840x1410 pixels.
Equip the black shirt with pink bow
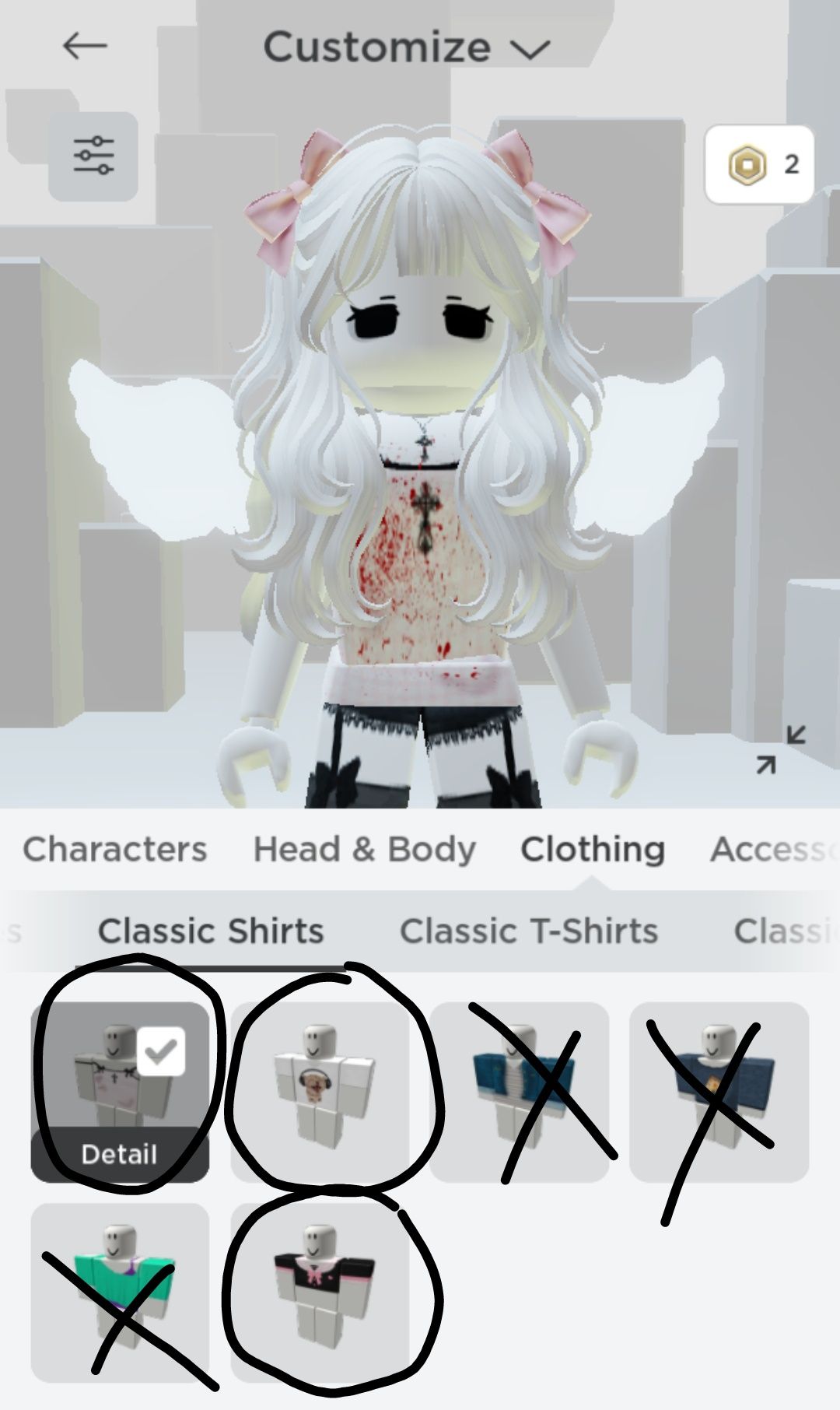tap(320, 1292)
